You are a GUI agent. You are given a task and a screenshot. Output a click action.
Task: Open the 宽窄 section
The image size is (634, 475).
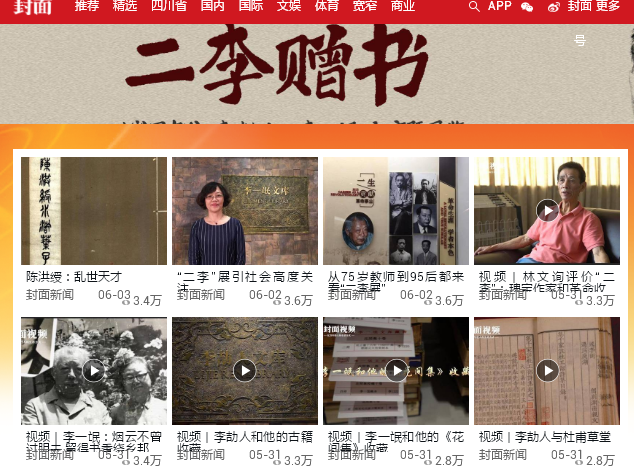click(365, 6)
